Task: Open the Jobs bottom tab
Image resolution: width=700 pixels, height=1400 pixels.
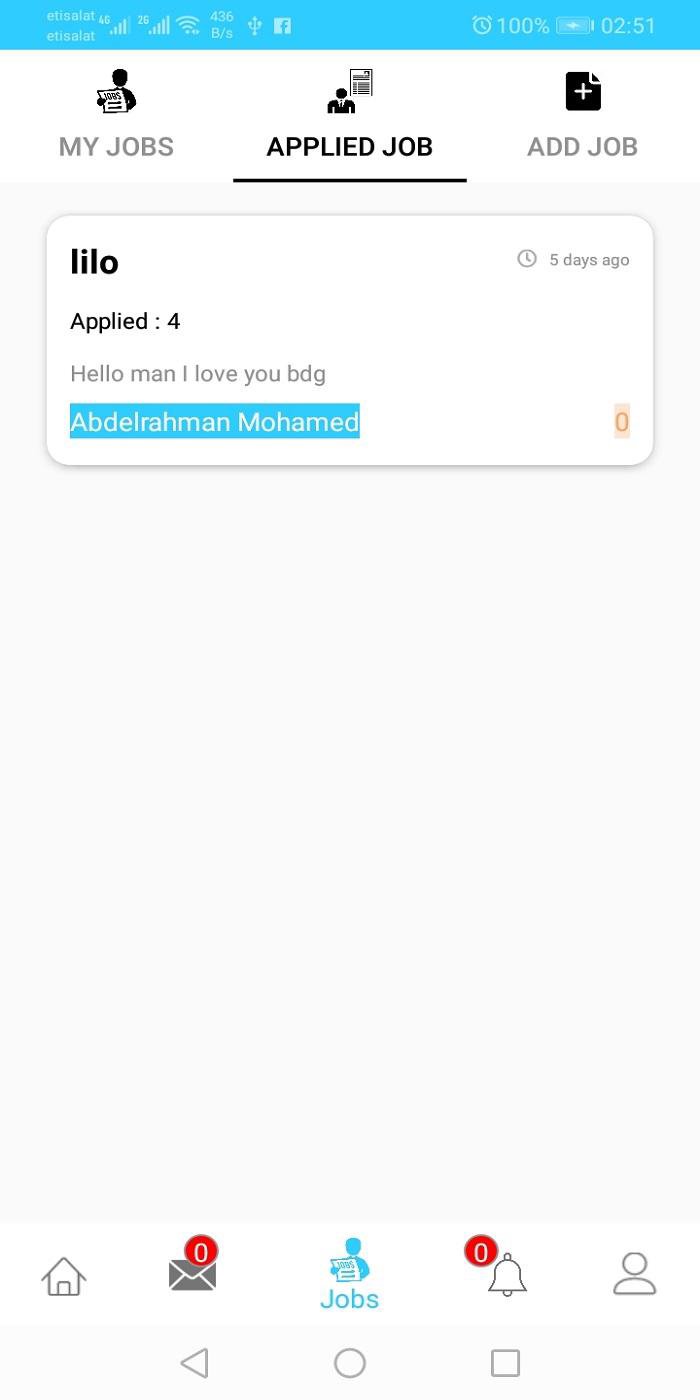Action: point(349,1275)
